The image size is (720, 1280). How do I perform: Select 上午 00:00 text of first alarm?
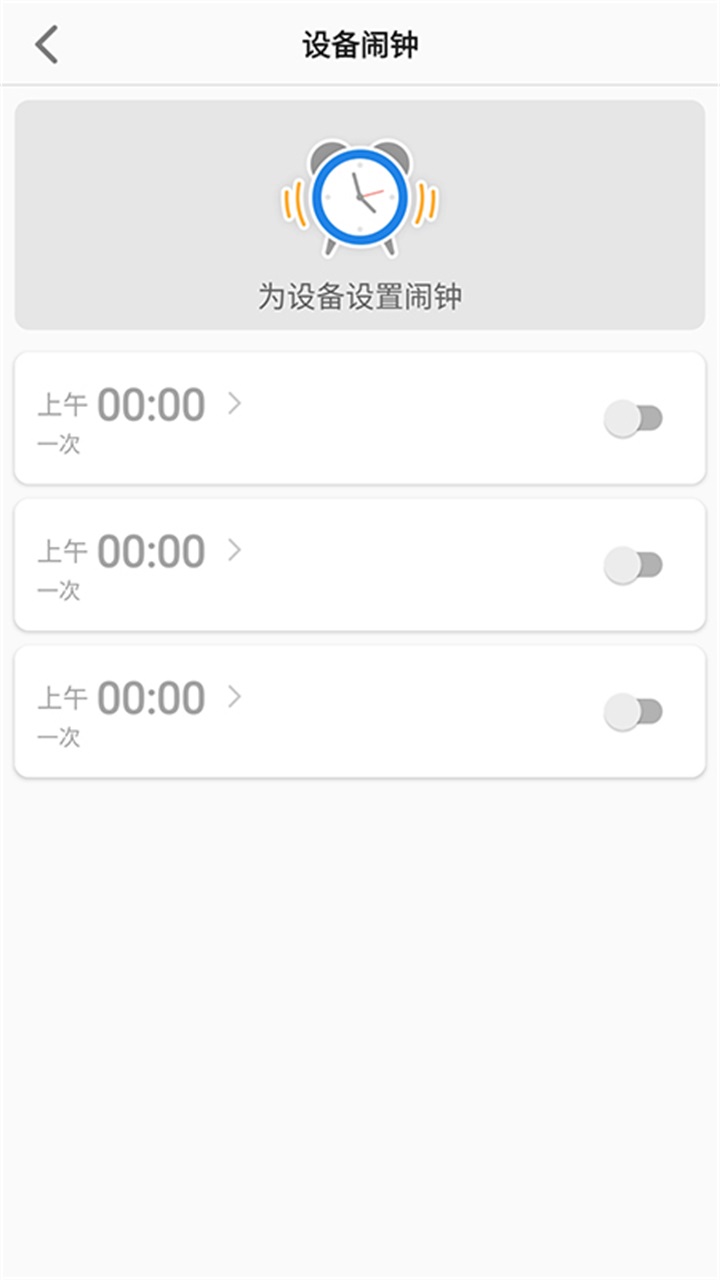click(x=120, y=403)
